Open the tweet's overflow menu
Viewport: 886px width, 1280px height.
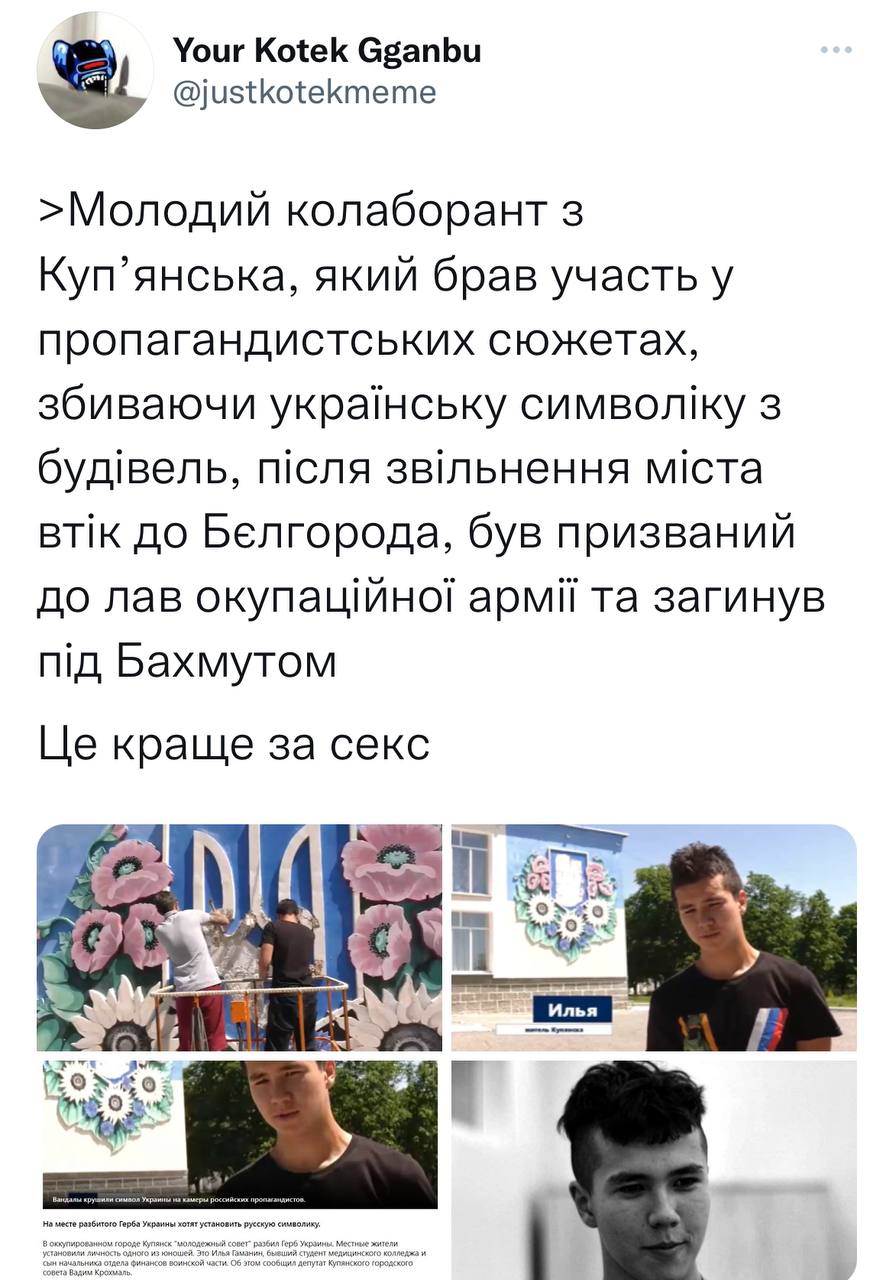coord(836,49)
